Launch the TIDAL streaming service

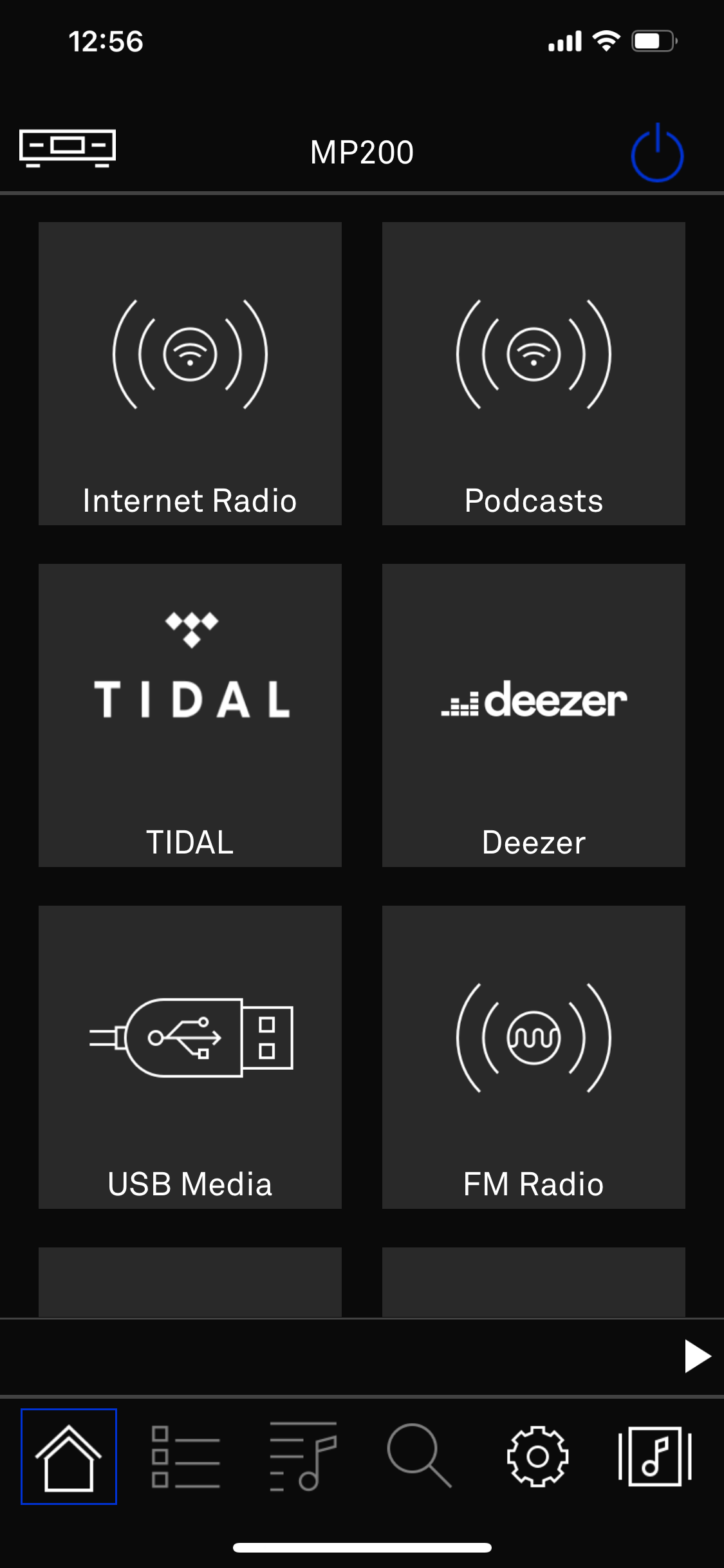click(190, 715)
